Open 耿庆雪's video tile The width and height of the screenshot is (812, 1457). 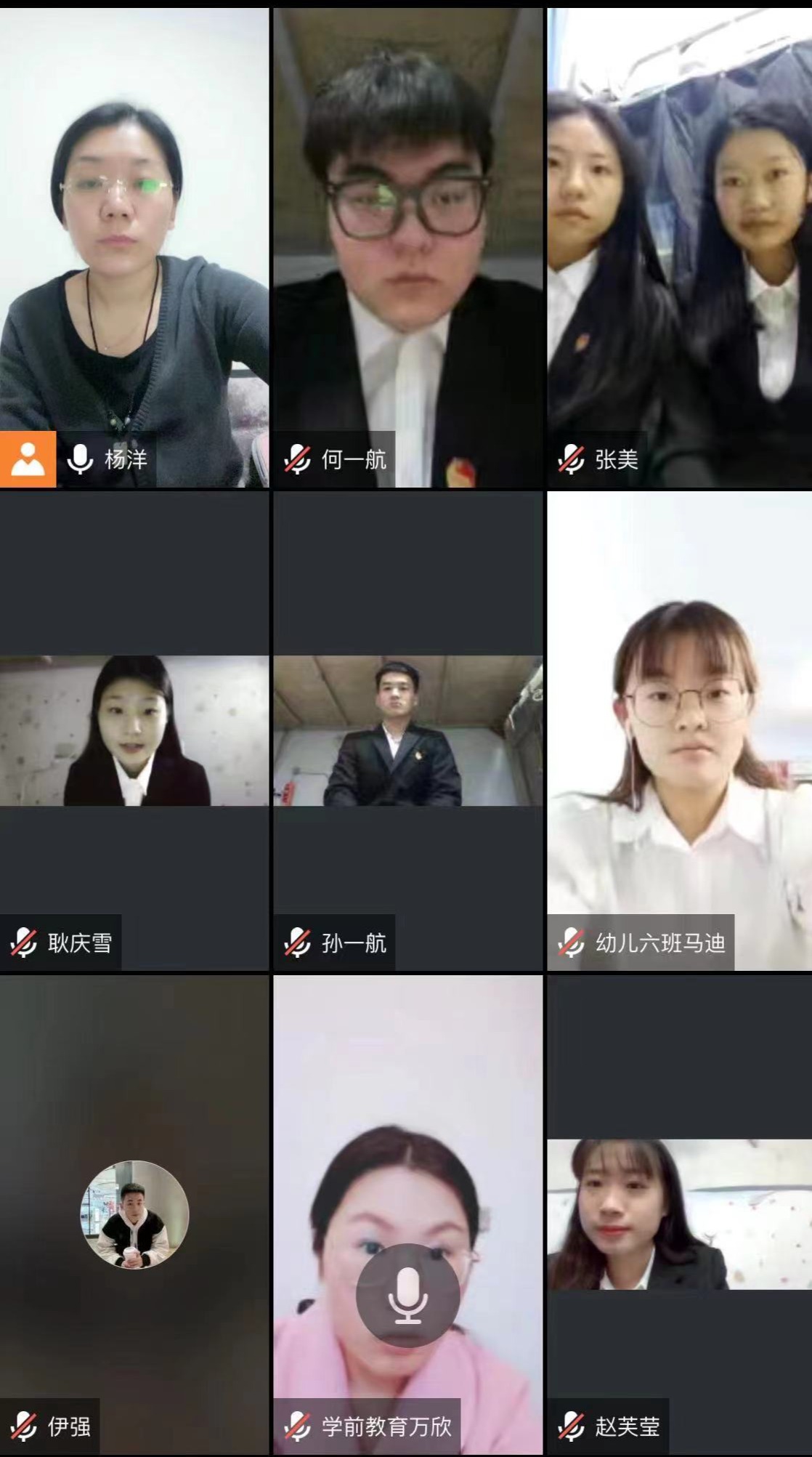(134, 730)
